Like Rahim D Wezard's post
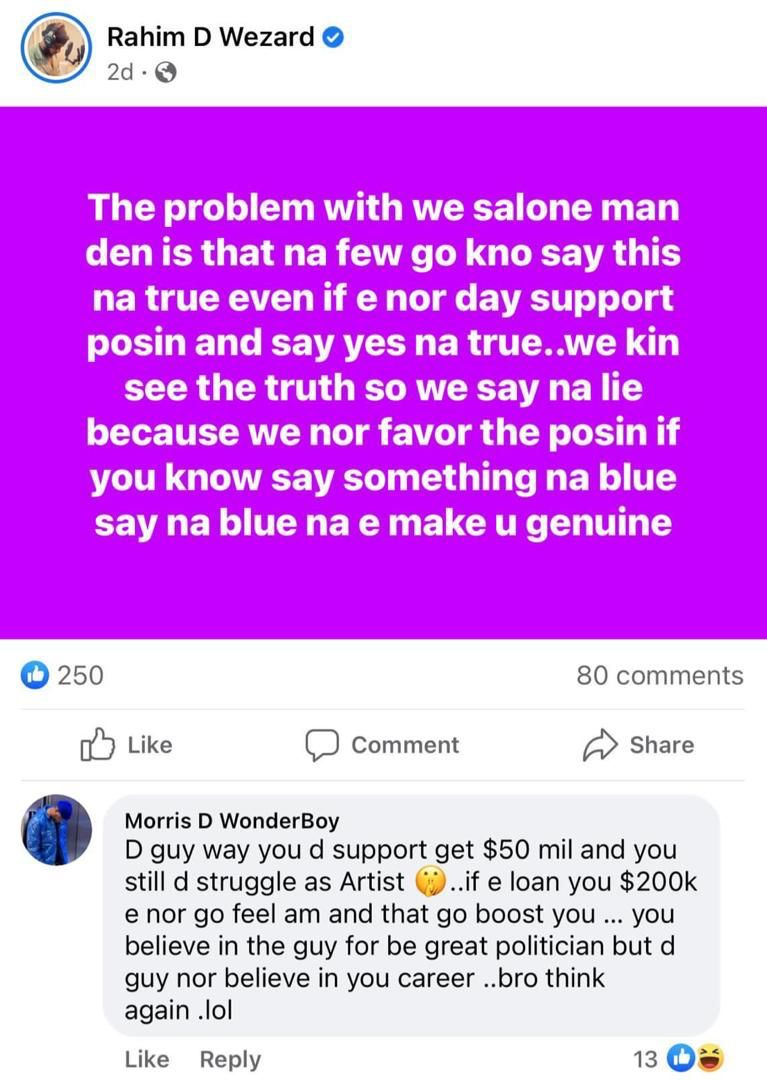Image resolution: width=767 pixels, height=1080 pixels. point(126,745)
